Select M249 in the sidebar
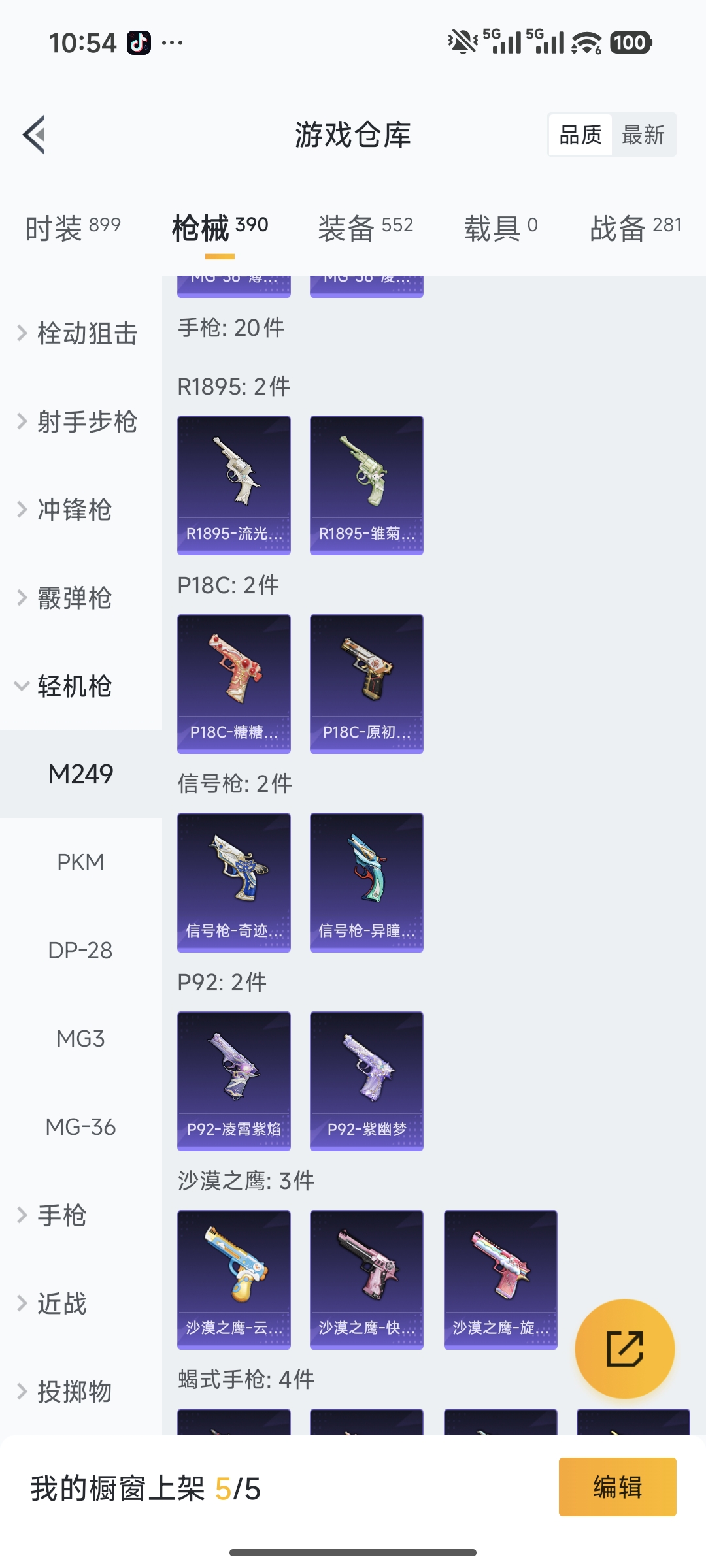Screen dimensions: 706x1568 pyautogui.click(x=80, y=774)
